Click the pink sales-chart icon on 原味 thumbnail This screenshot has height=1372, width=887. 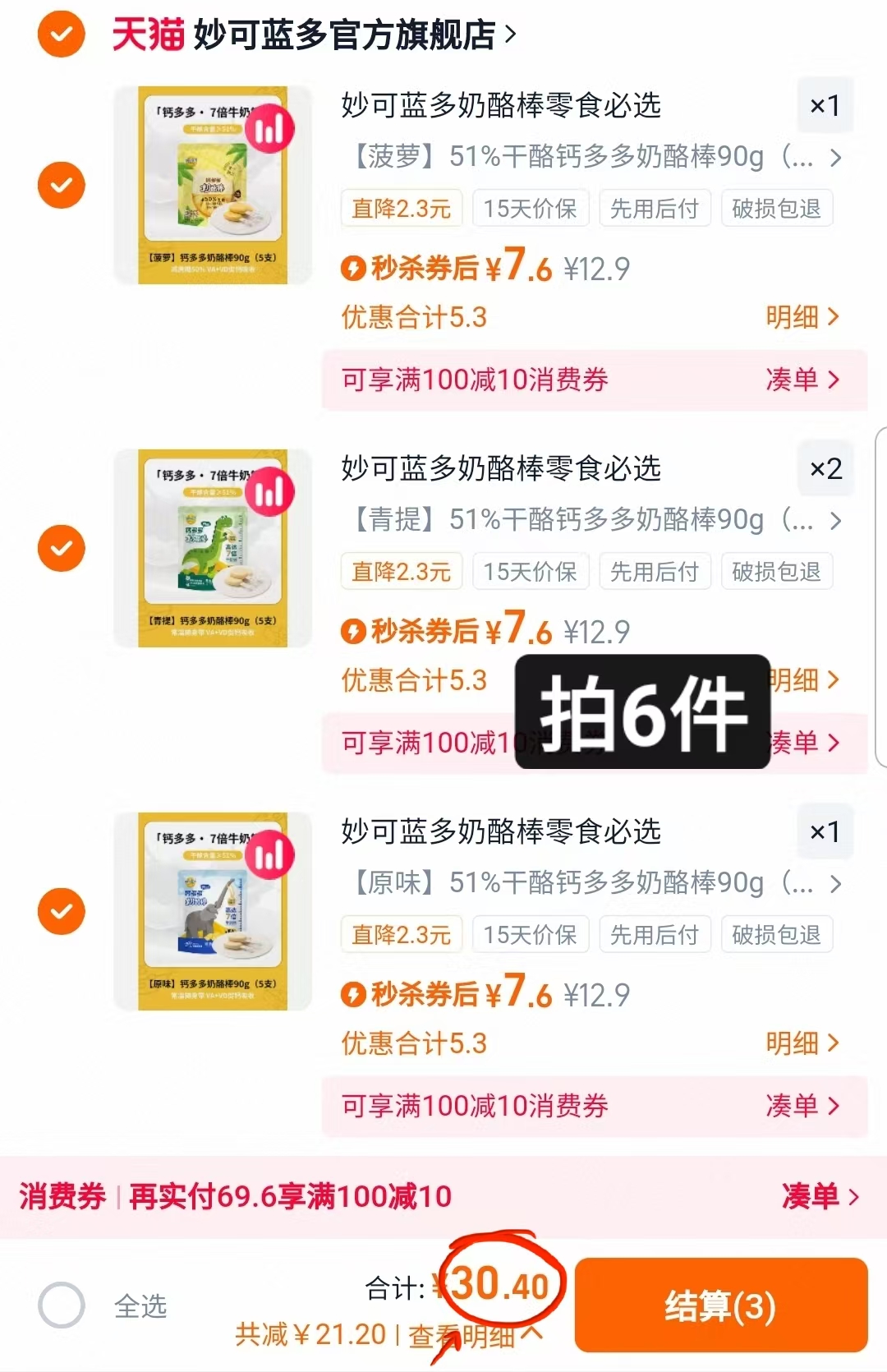(271, 854)
